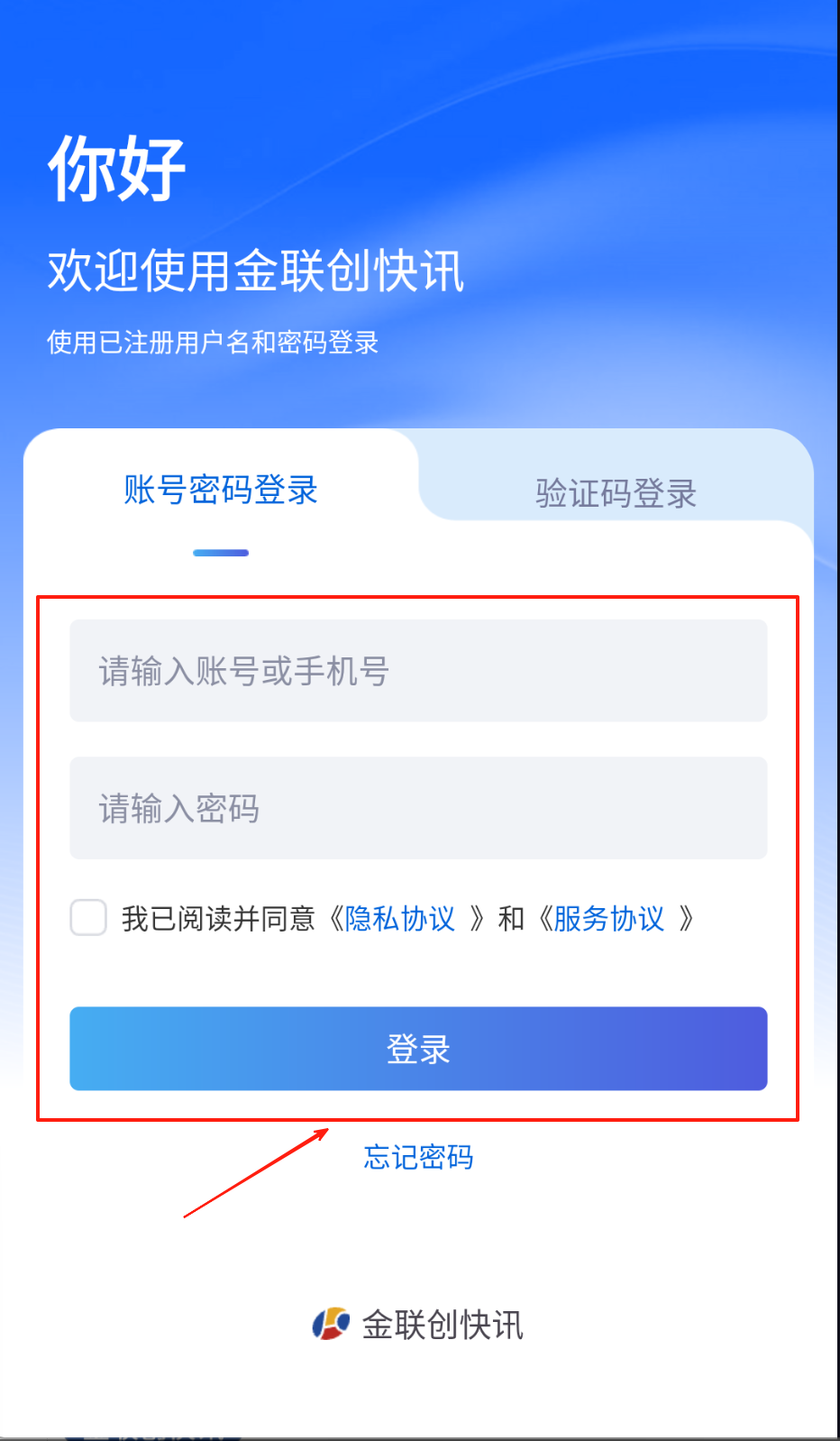Tap the 登录 button
The width and height of the screenshot is (840, 1441).
pyautogui.click(x=418, y=1049)
